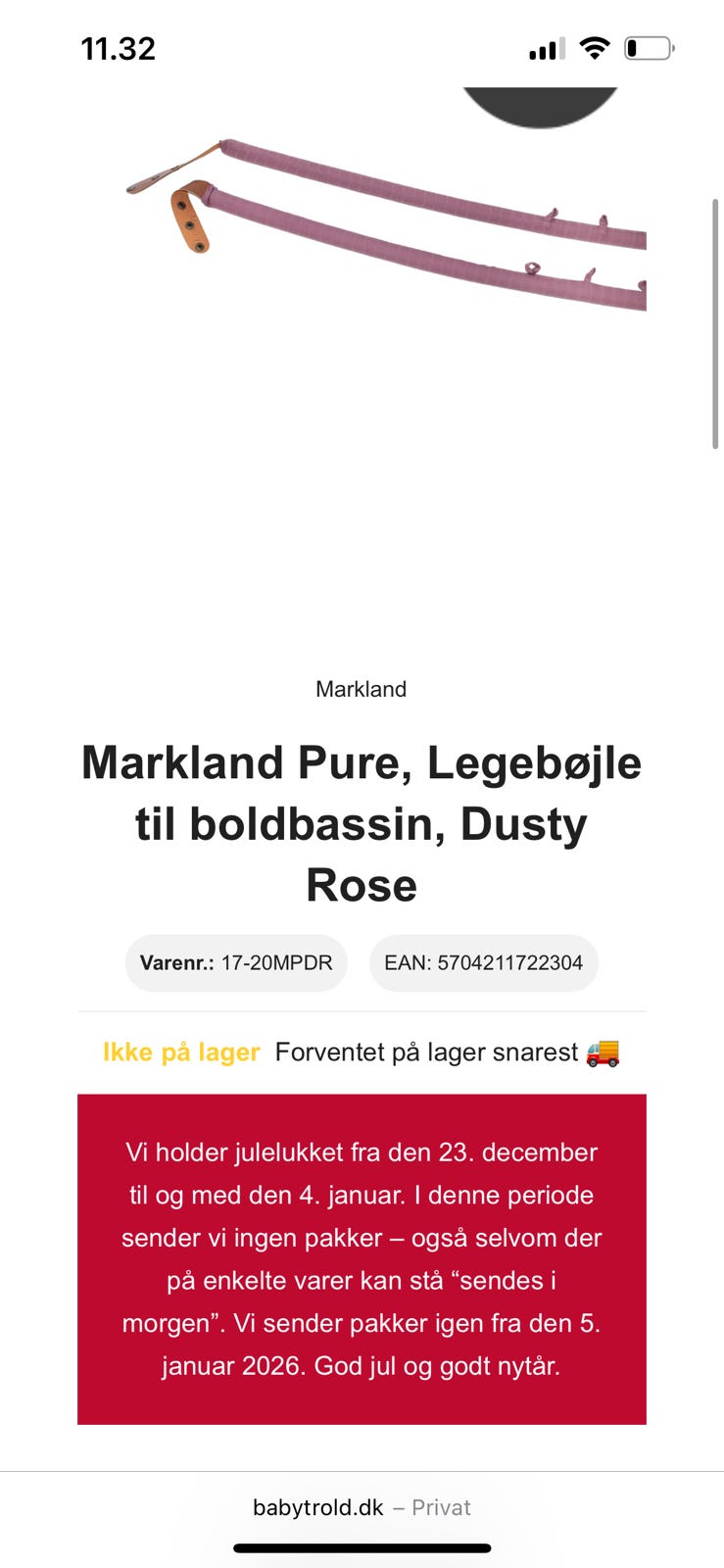Open the Markland brand link
Image resolution: width=724 pixels, height=1568 pixels.
(361, 689)
